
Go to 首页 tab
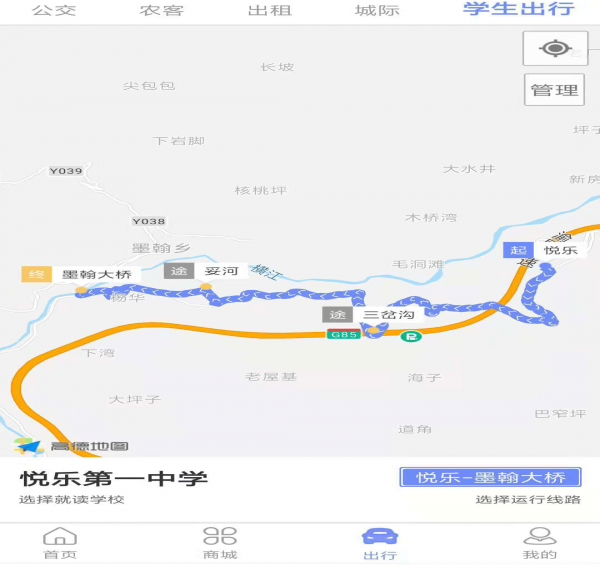59,543
